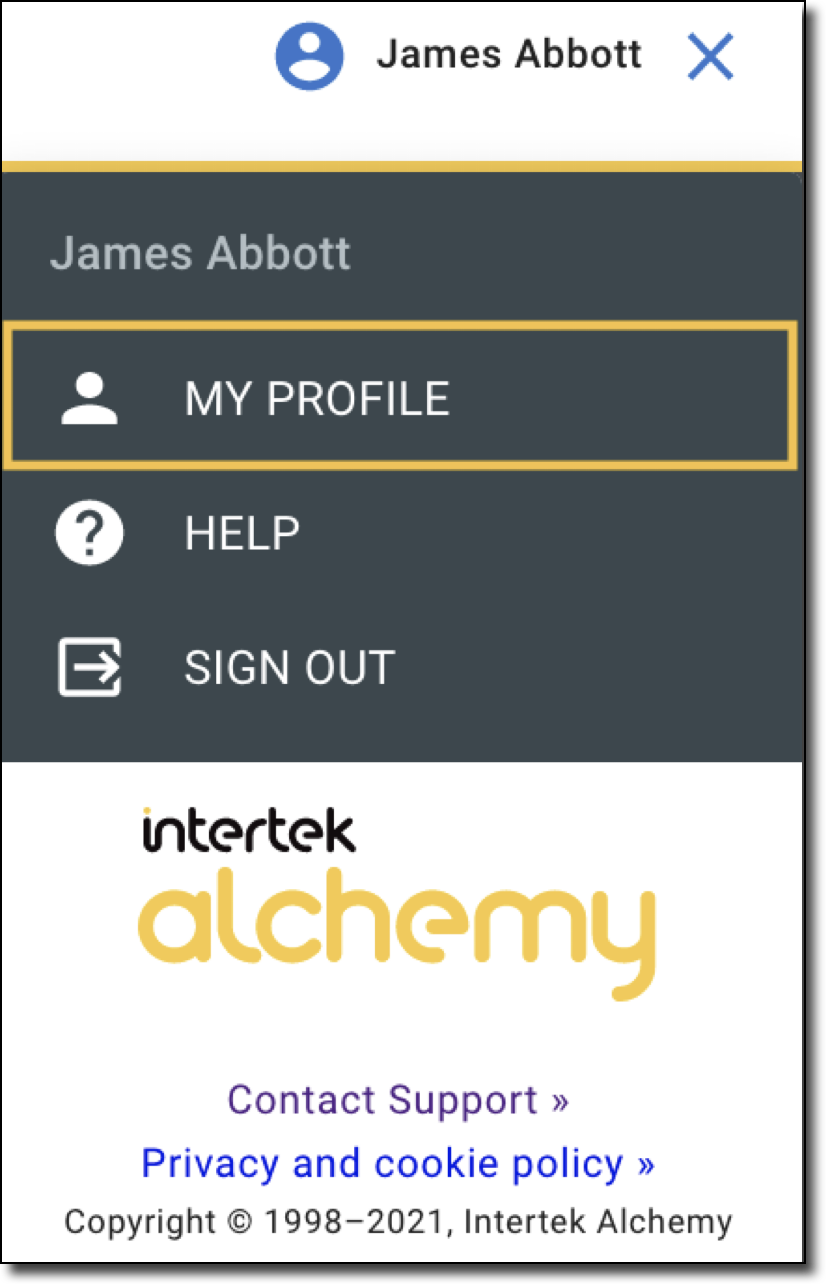826x1284 pixels.
Task: View the Privacy and cookie policy
Action: [398, 1163]
